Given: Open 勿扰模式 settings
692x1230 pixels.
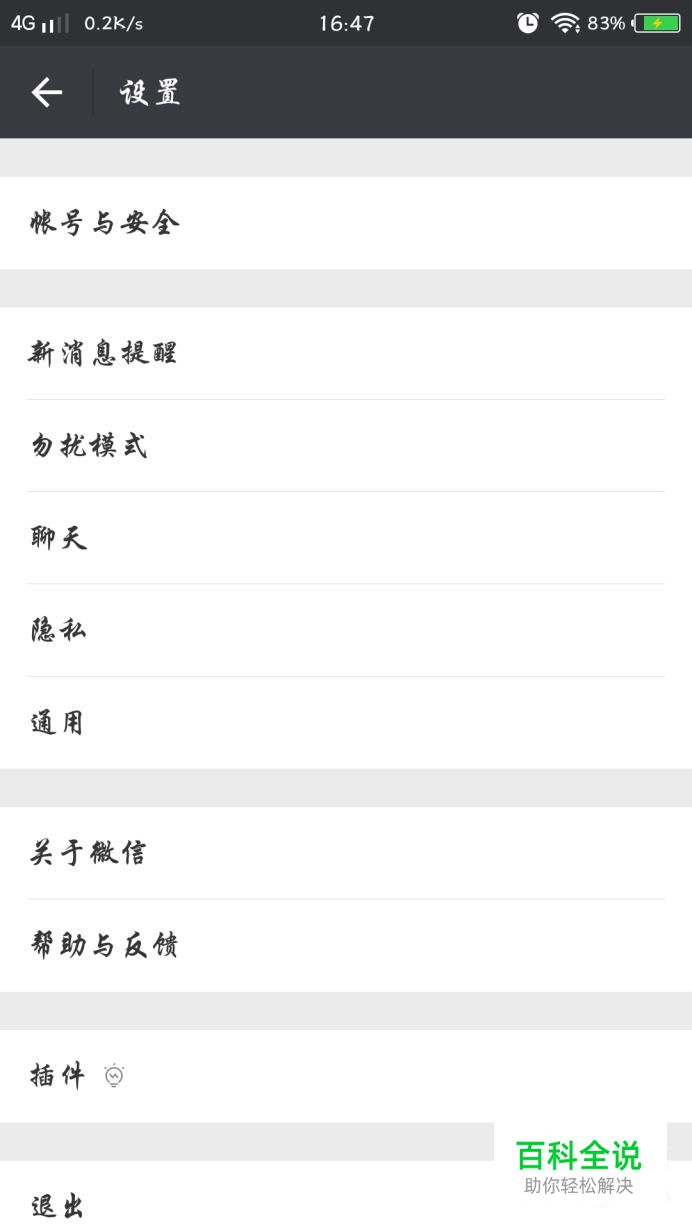Looking at the screenshot, I should pyautogui.click(x=90, y=446).
